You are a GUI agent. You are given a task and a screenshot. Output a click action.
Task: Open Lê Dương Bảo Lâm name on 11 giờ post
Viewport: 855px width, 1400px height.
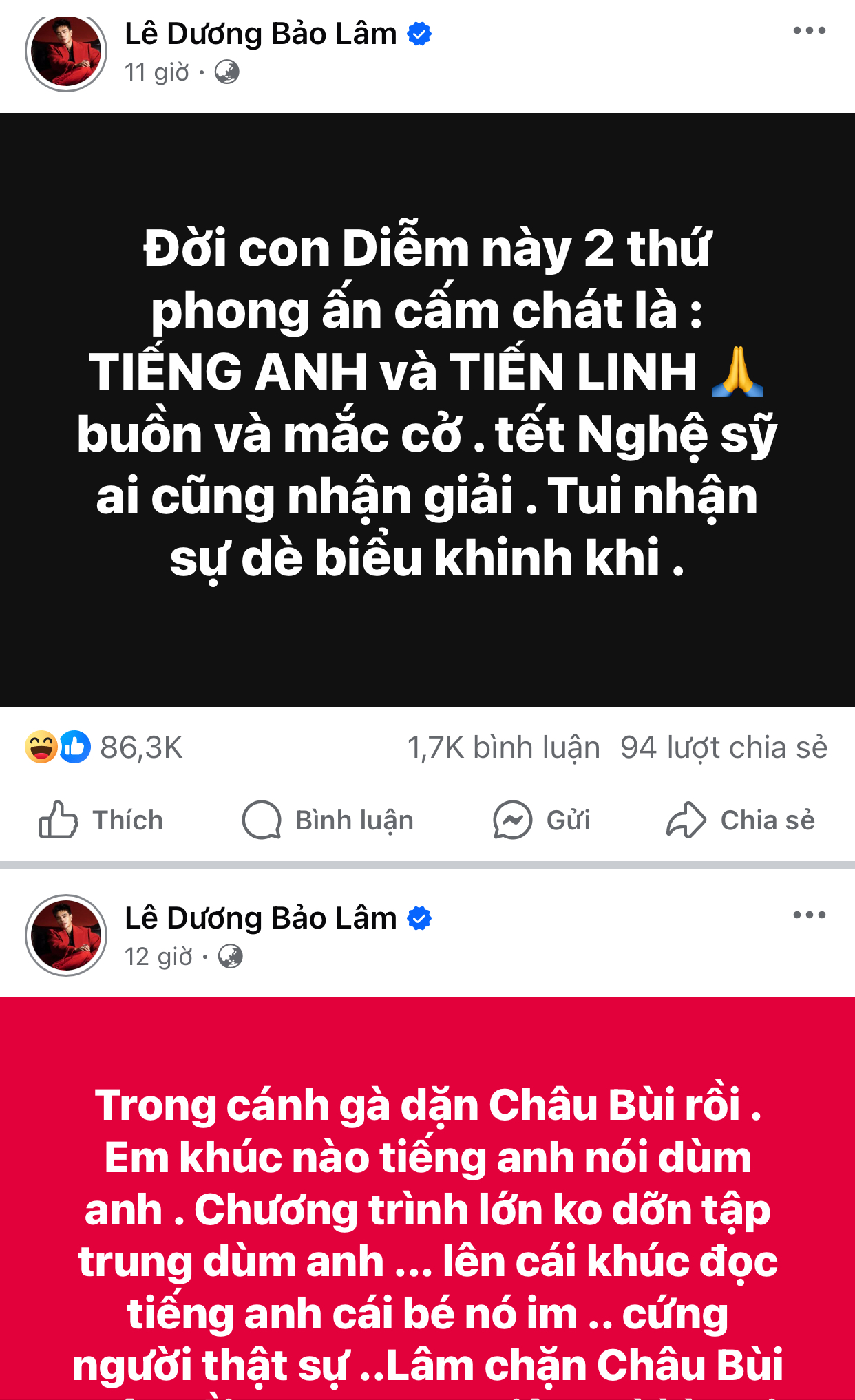pyautogui.click(x=260, y=34)
